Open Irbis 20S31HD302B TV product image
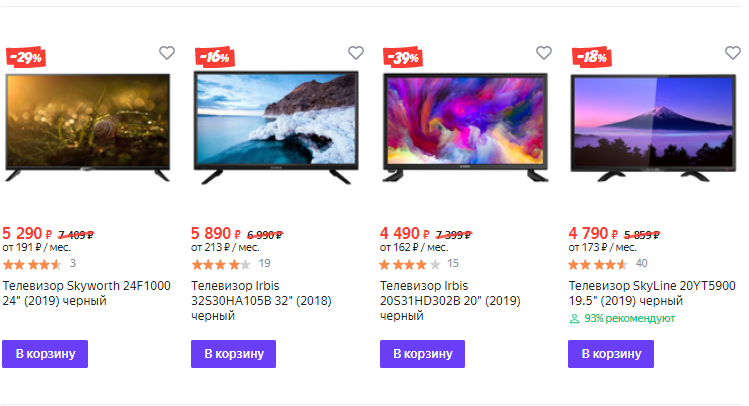The width and height of the screenshot is (749, 406). point(465,127)
